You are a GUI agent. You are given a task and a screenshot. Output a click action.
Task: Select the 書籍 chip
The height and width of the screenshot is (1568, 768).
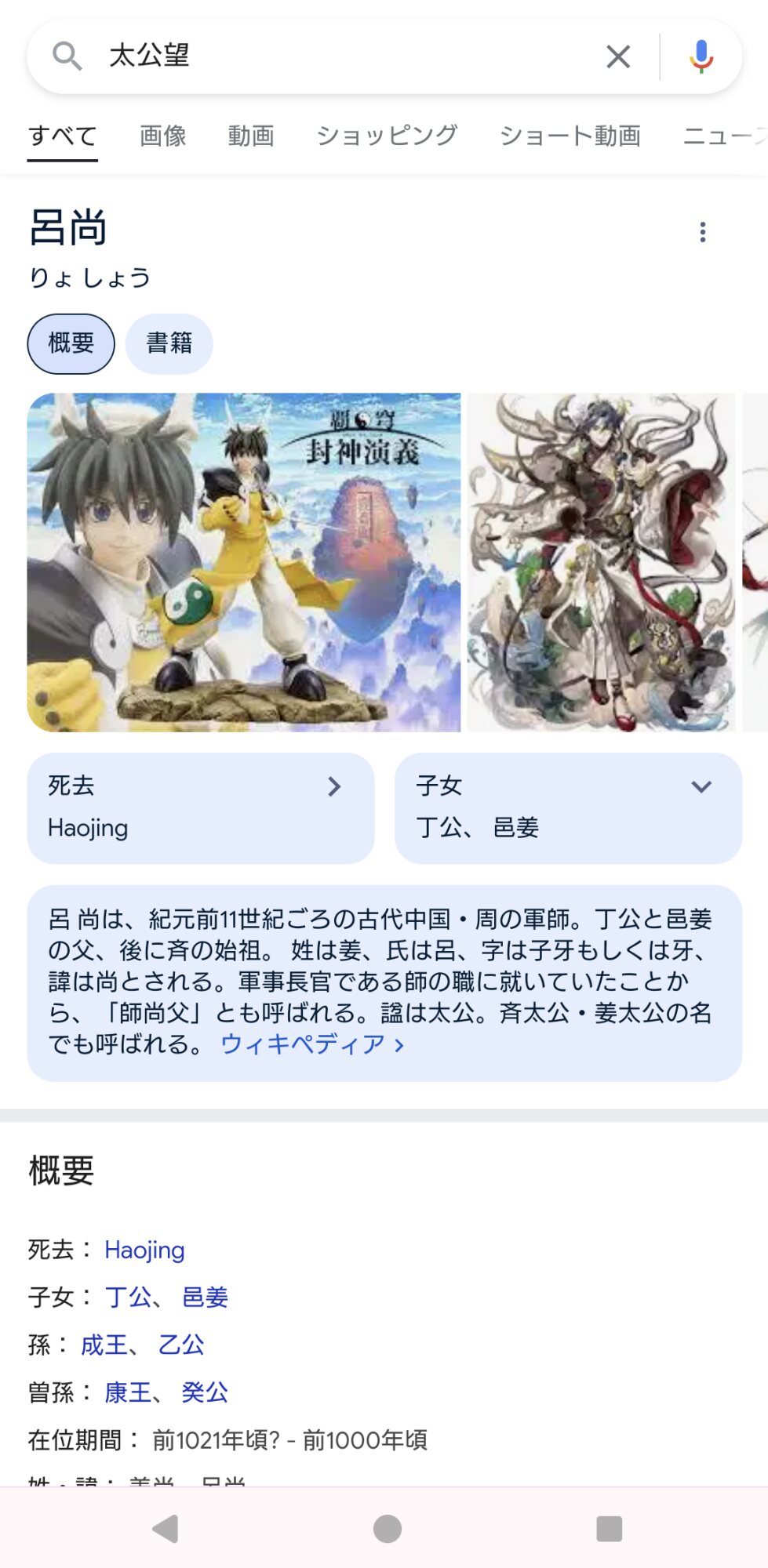pyautogui.click(x=169, y=343)
